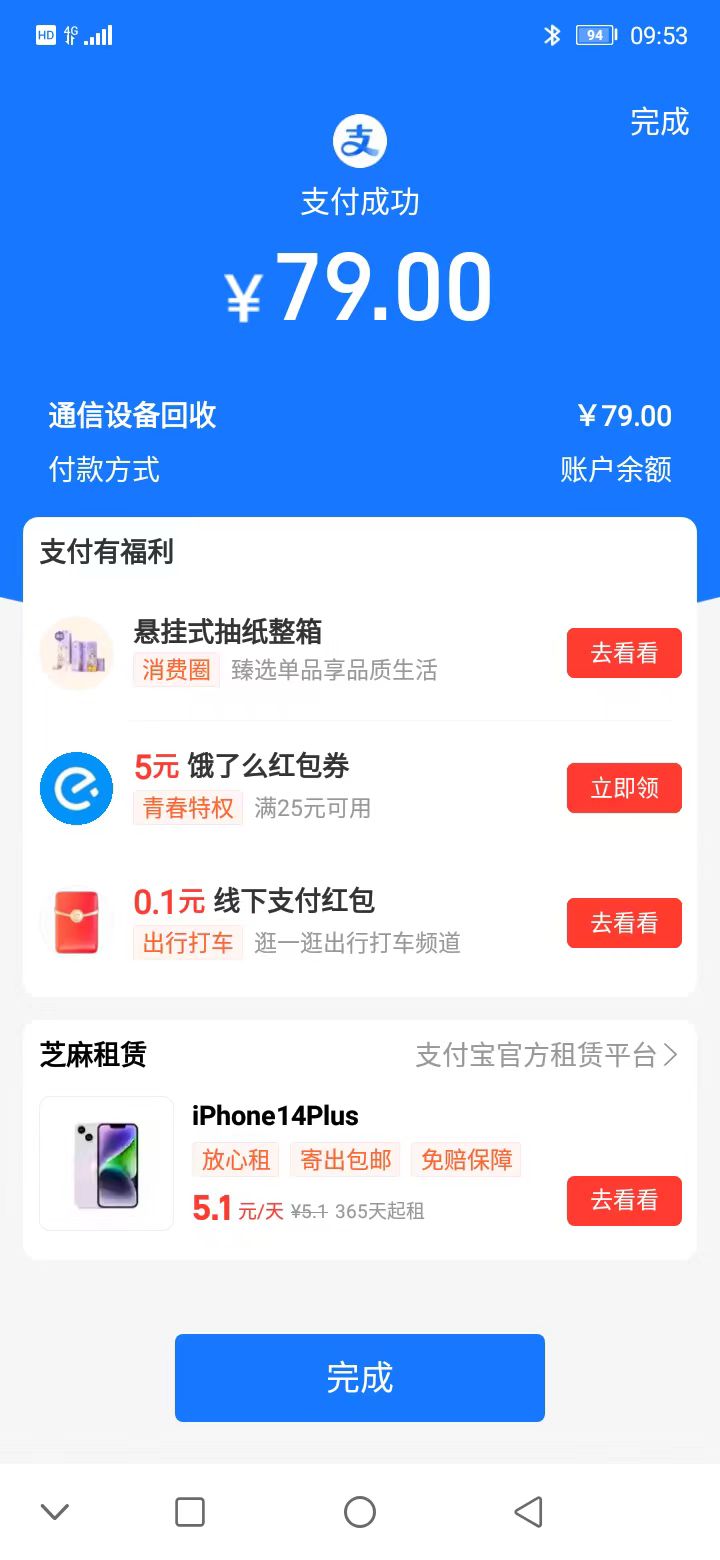The height and width of the screenshot is (1560, 720).
Task: Open the 支付宝官方租赁平台 link
Action: click(546, 1055)
